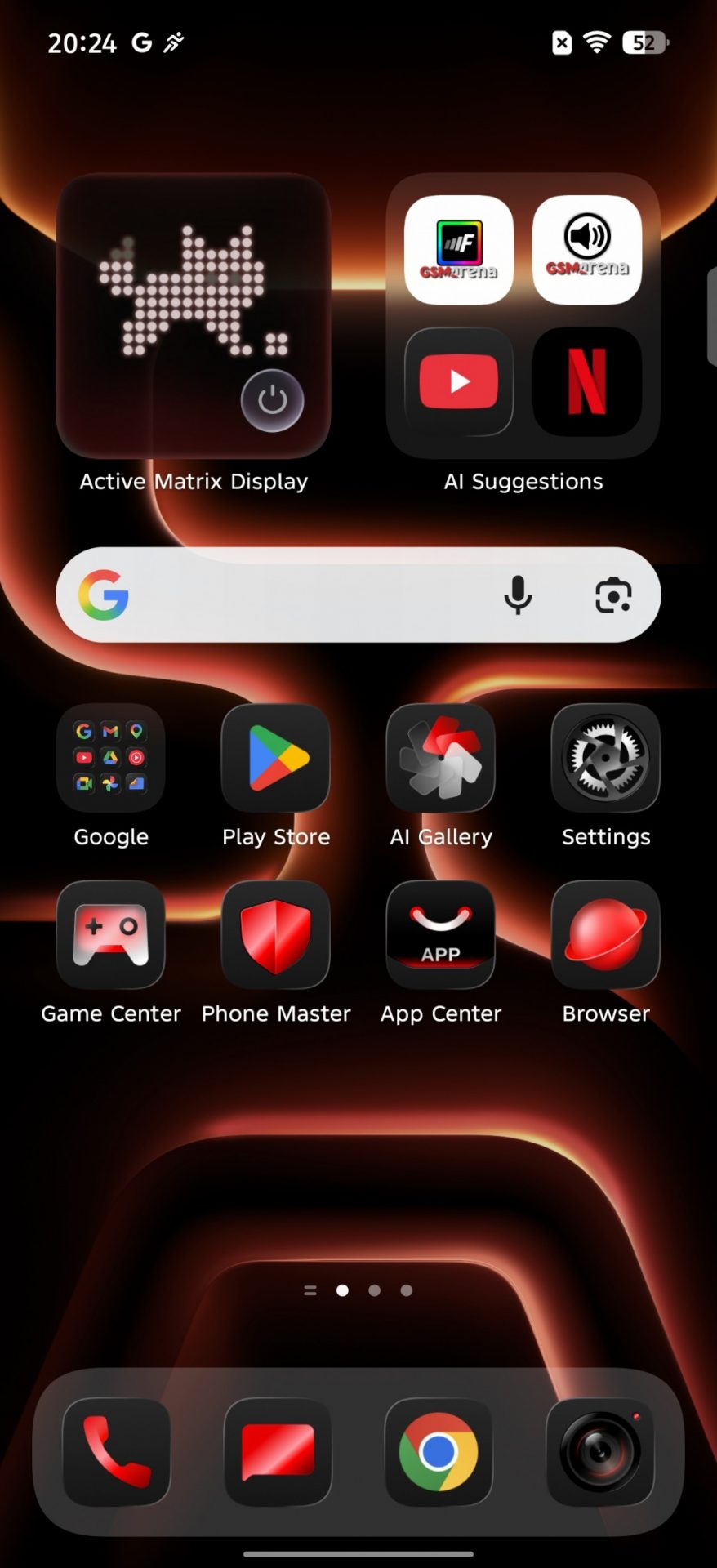Screen dimensions: 717x1568
Task: Launch Netflix from AI Suggestions
Action: (x=586, y=381)
